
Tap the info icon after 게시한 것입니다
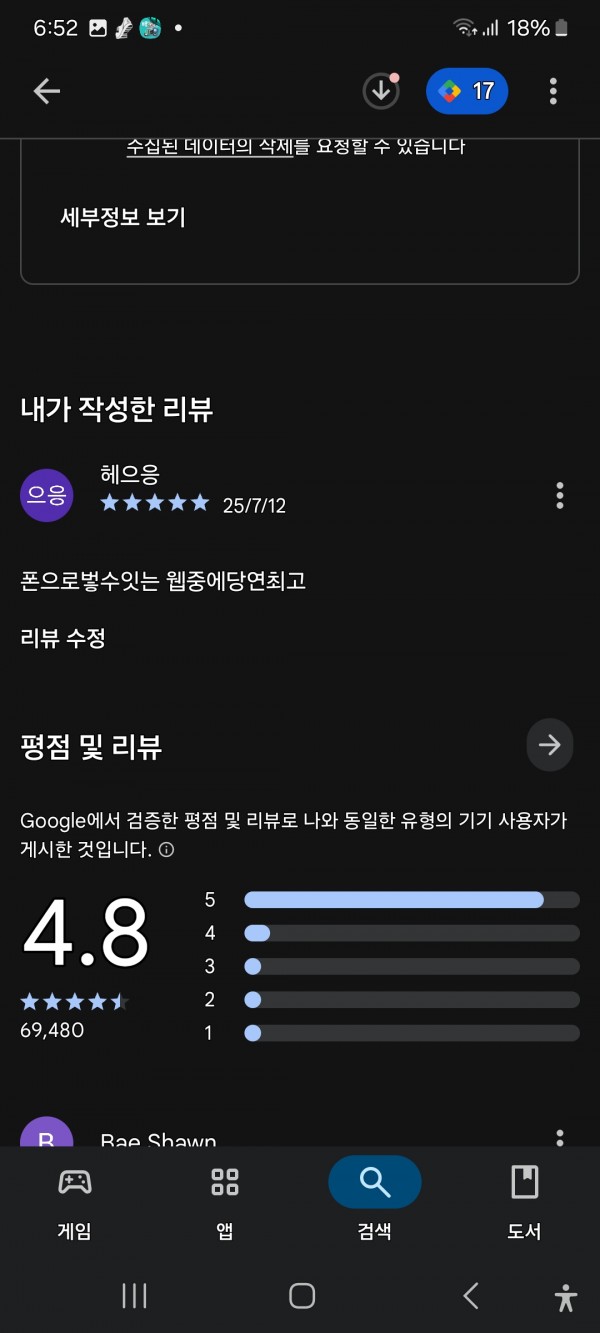pyautogui.click(x=166, y=850)
